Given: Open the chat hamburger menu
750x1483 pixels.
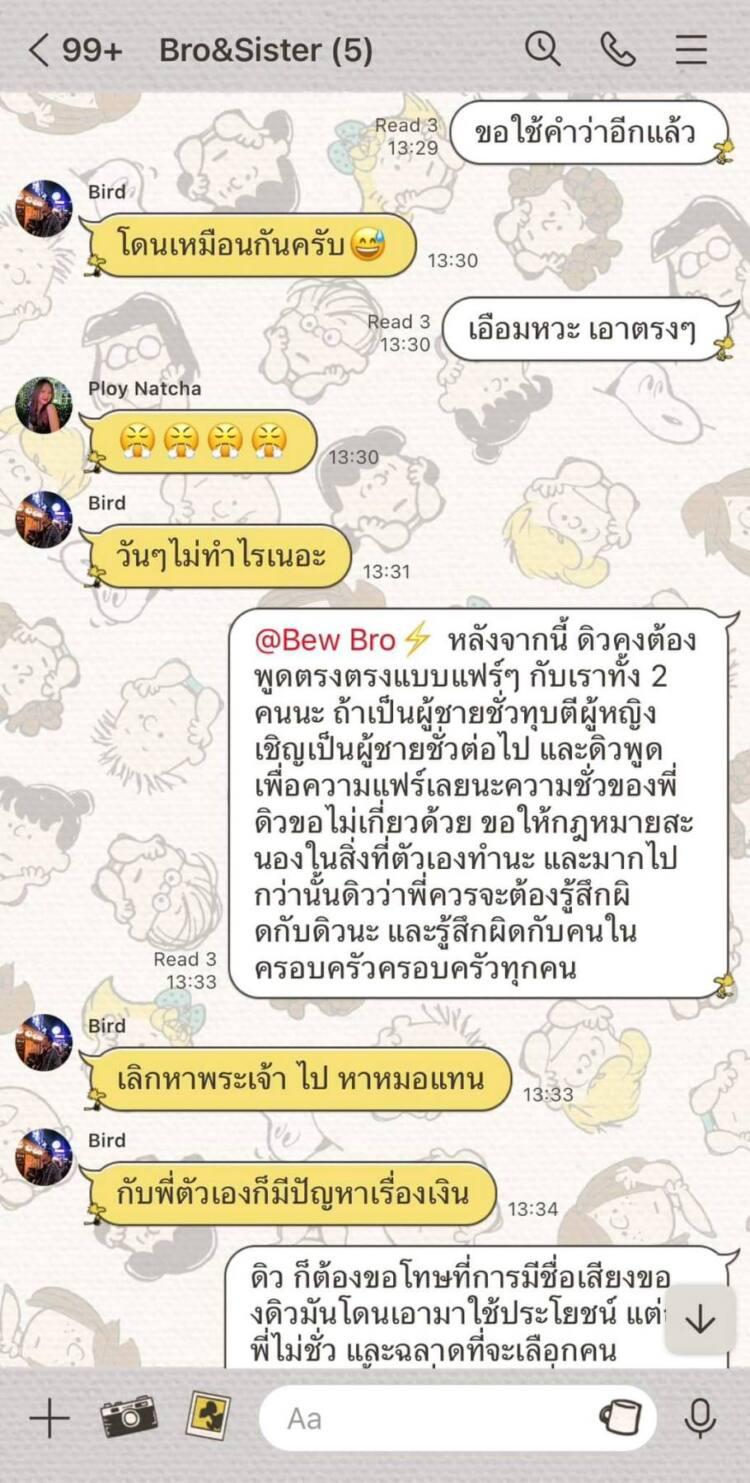Looking at the screenshot, I should [691, 50].
